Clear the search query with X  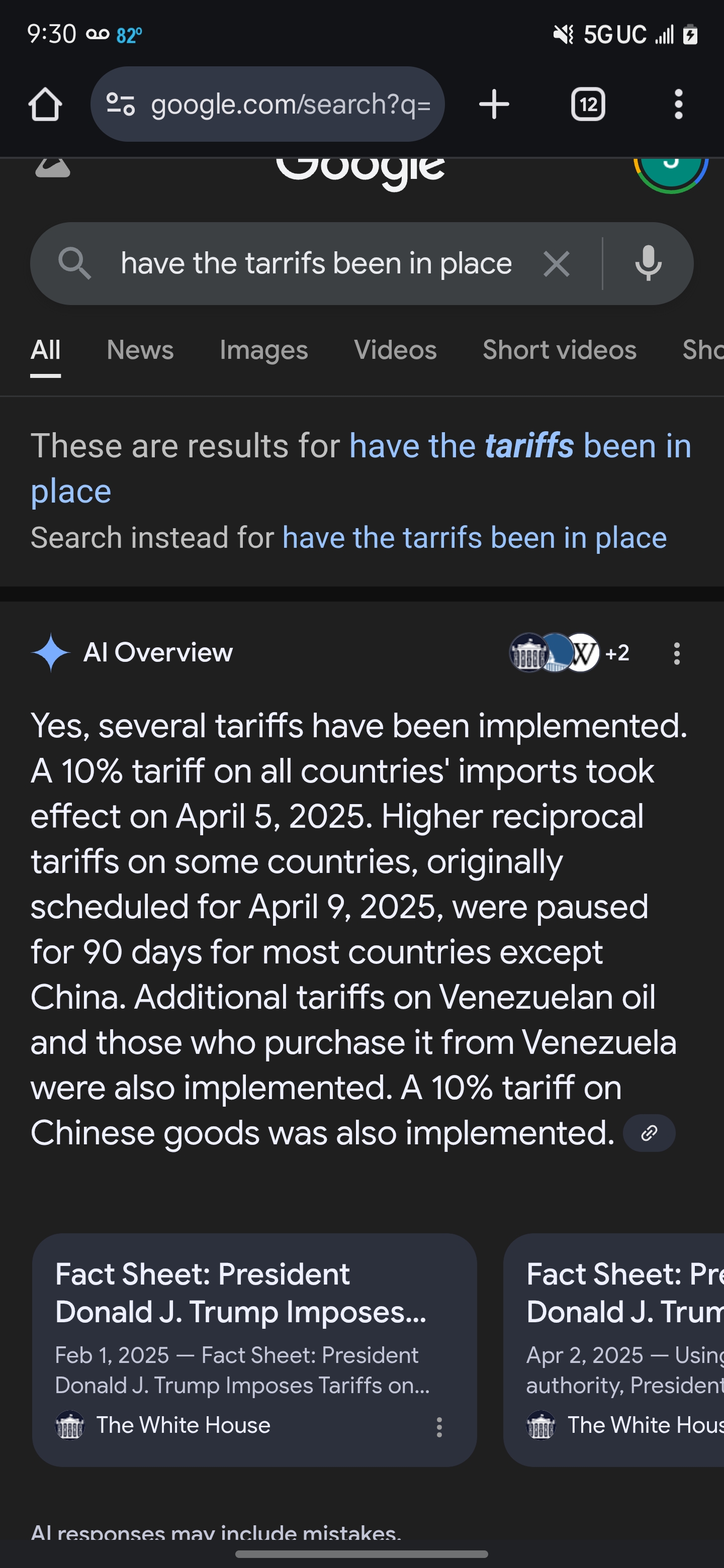(556, 263)
